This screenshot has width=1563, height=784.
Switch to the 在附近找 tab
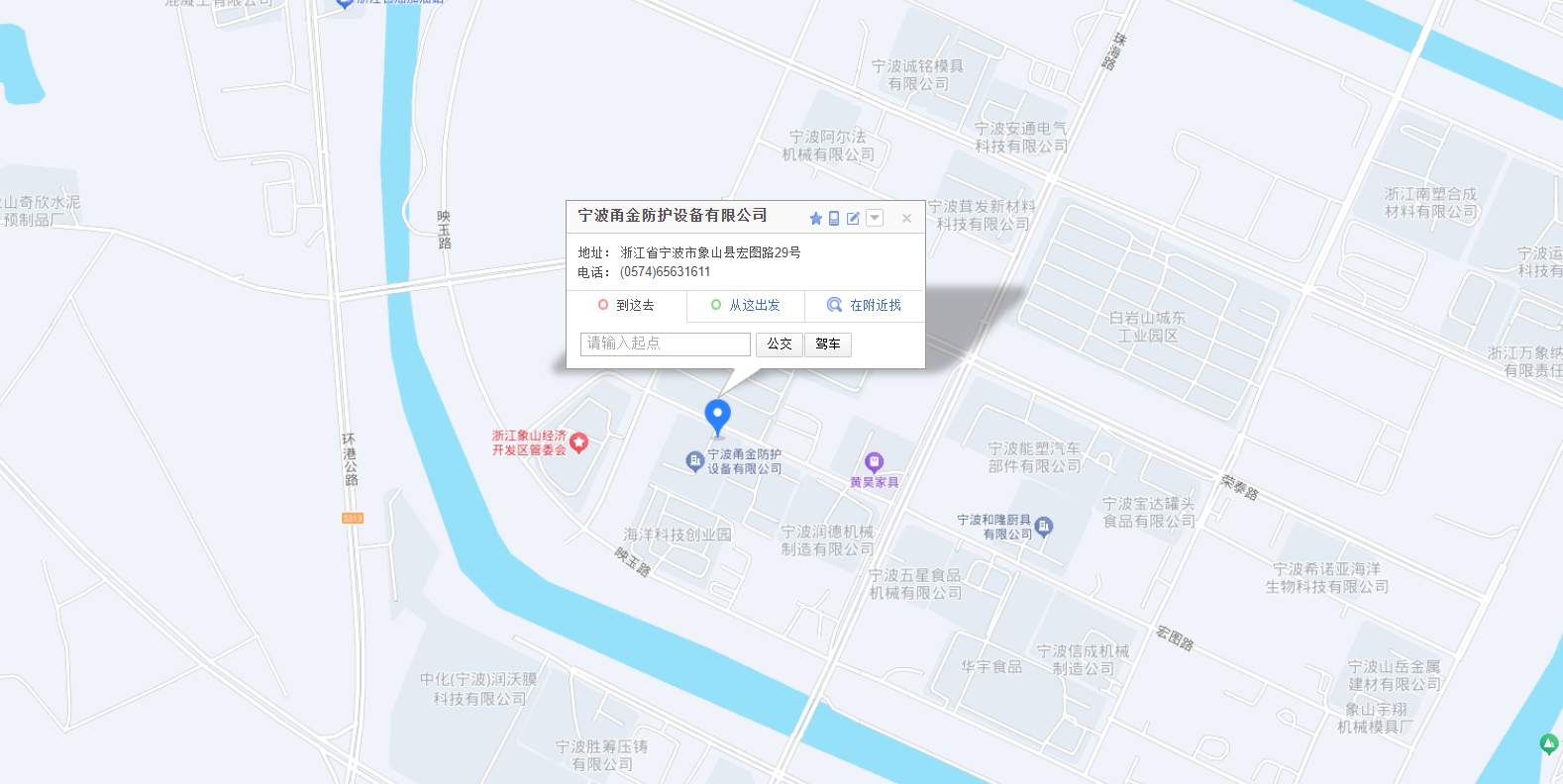[865, 306]
